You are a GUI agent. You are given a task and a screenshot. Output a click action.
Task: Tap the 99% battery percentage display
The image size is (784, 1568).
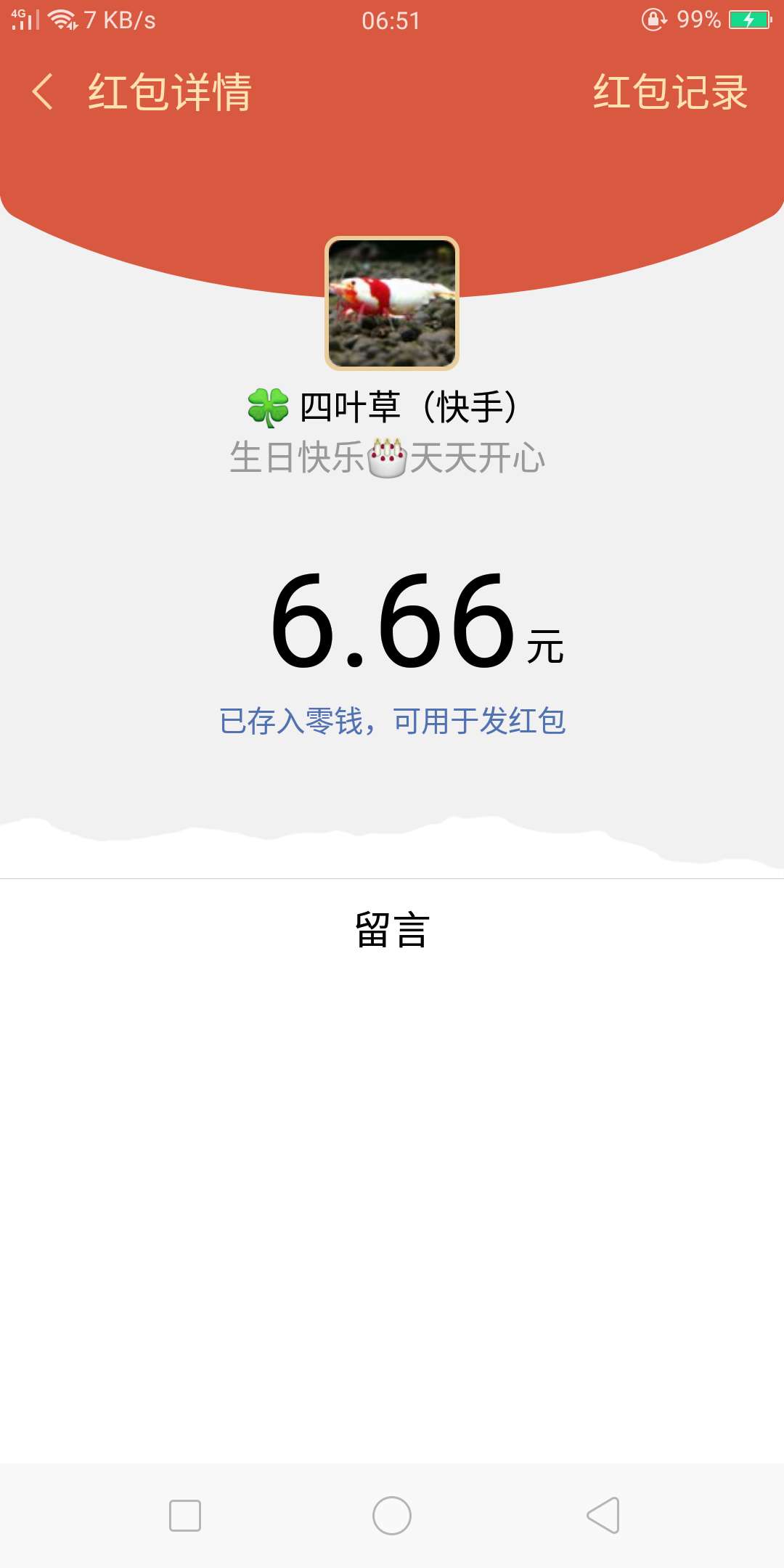(697, 20)
